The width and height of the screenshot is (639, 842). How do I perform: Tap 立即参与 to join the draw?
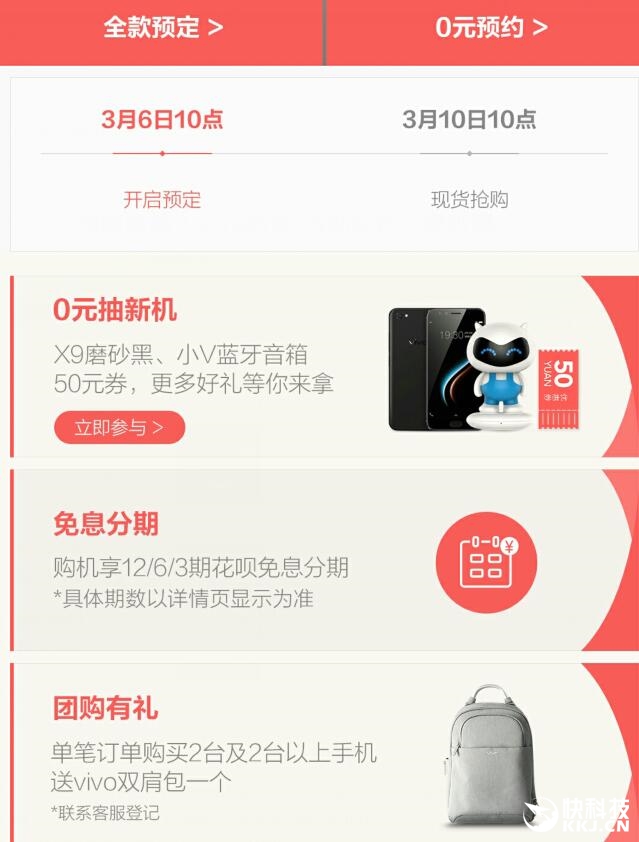click(119, 428)
